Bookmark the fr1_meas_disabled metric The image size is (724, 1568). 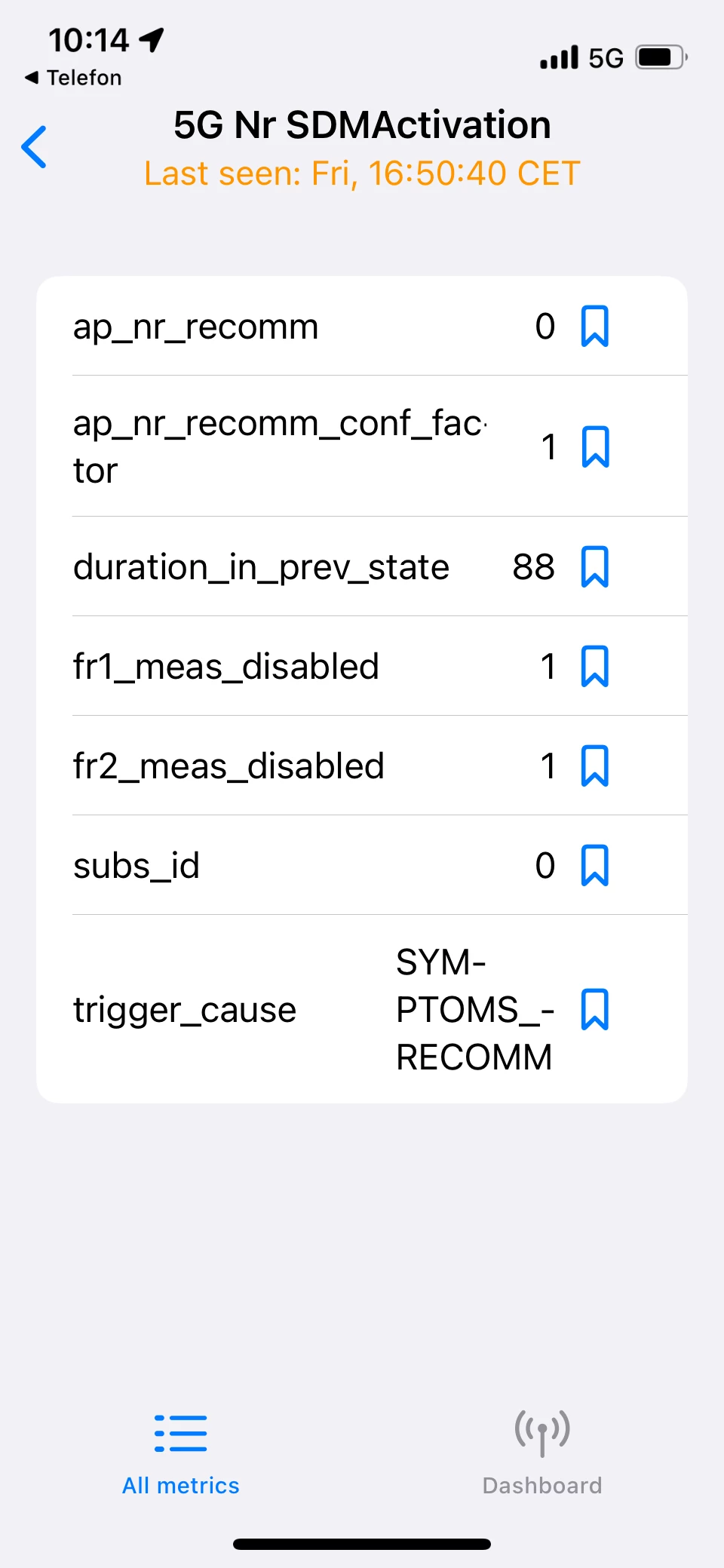(x=594, y=666)
